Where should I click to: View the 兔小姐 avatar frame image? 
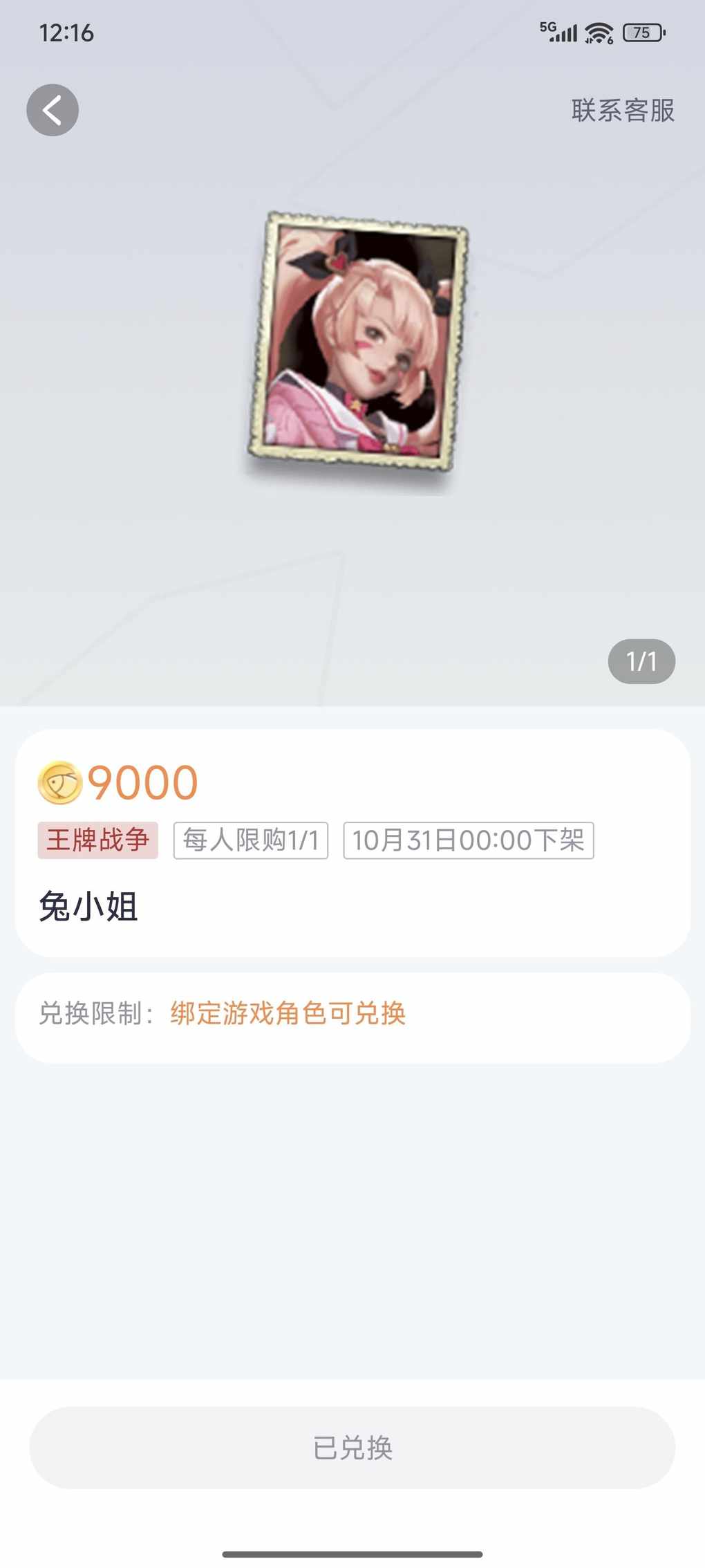(x=357, y=344)
